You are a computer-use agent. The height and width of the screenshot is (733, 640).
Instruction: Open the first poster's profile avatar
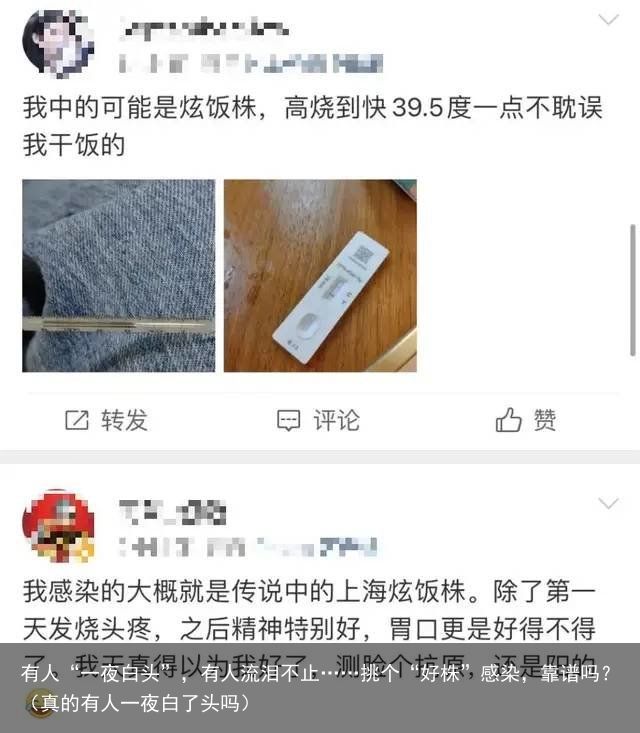point(58,42)
